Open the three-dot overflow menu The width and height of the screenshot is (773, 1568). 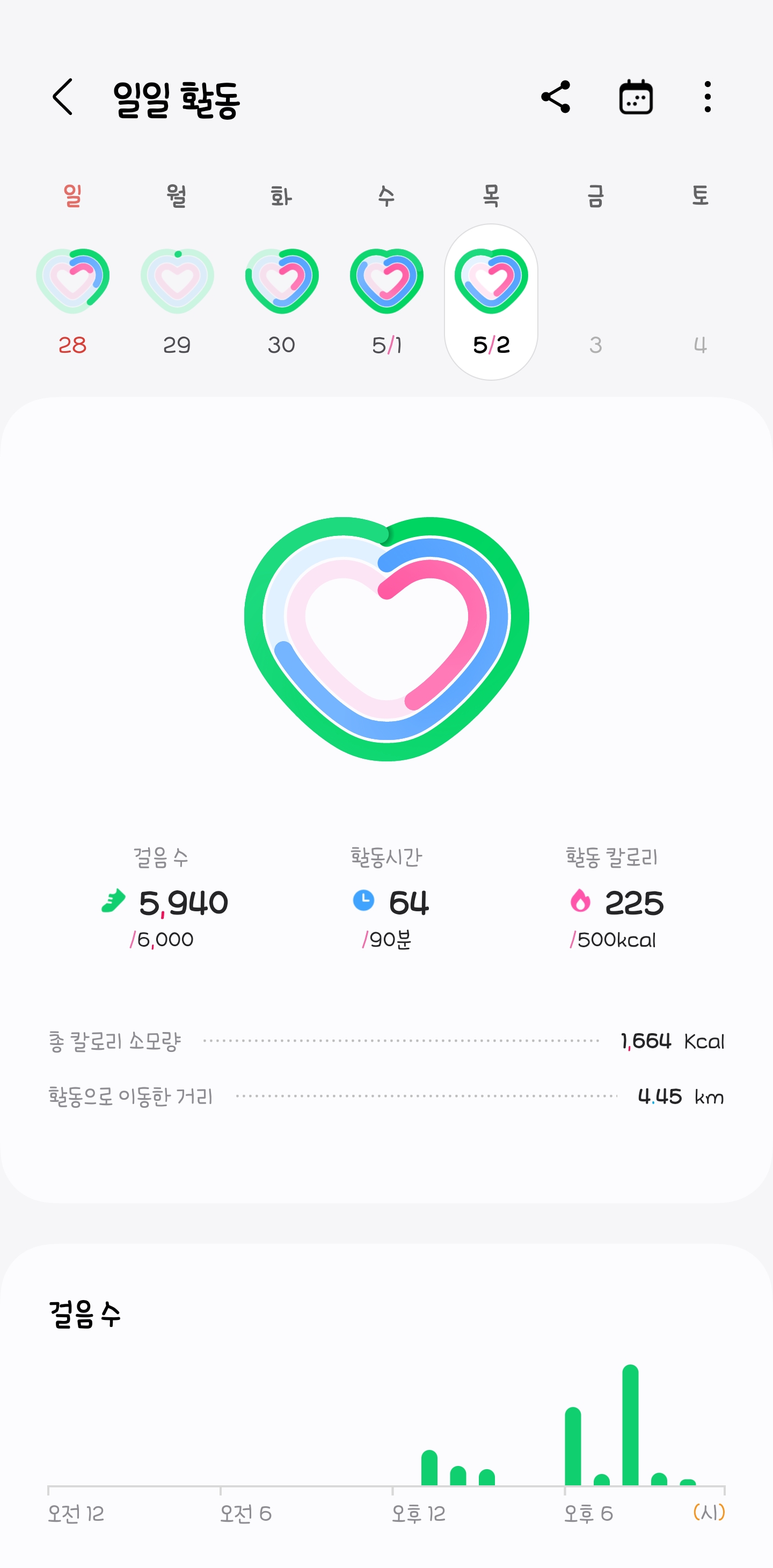(708, 97)
